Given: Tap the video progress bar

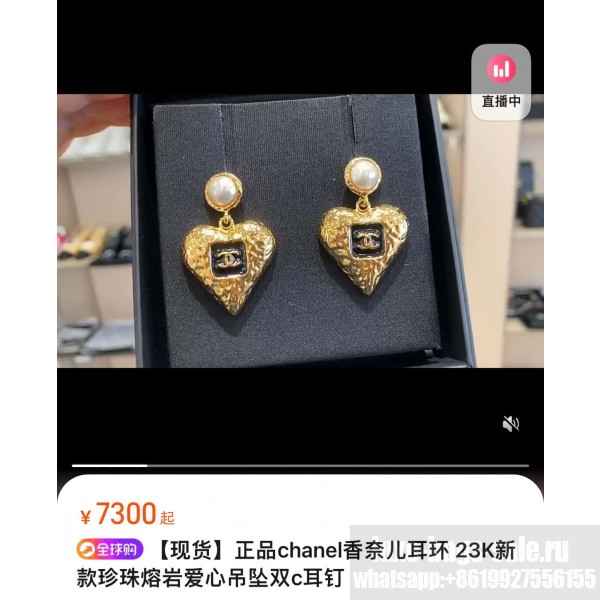Looking at the screenshot, I should 300,465.
